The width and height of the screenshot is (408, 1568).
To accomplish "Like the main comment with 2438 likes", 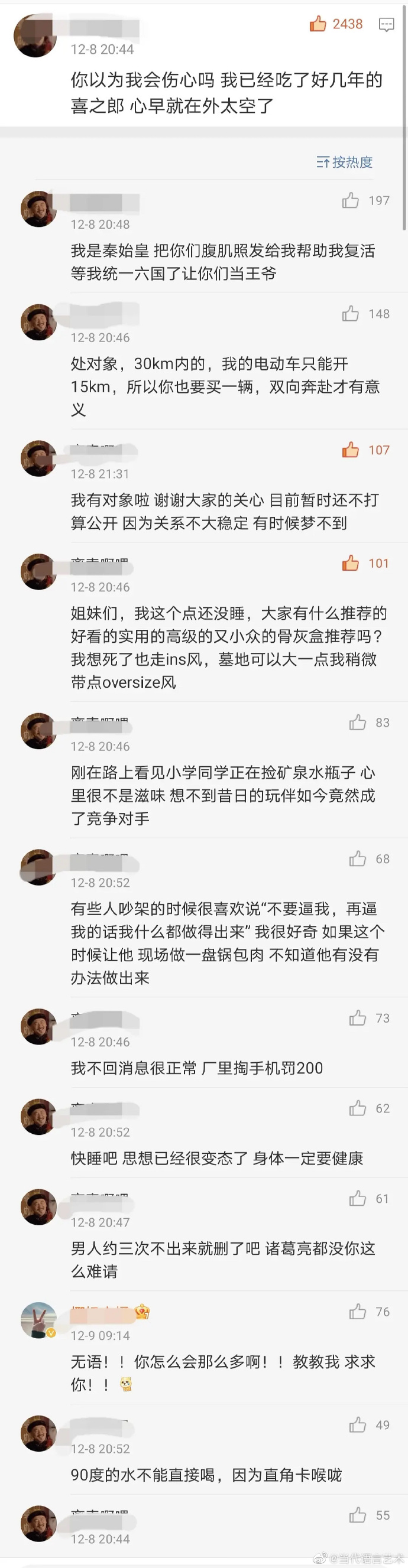I will coord(318,24).
